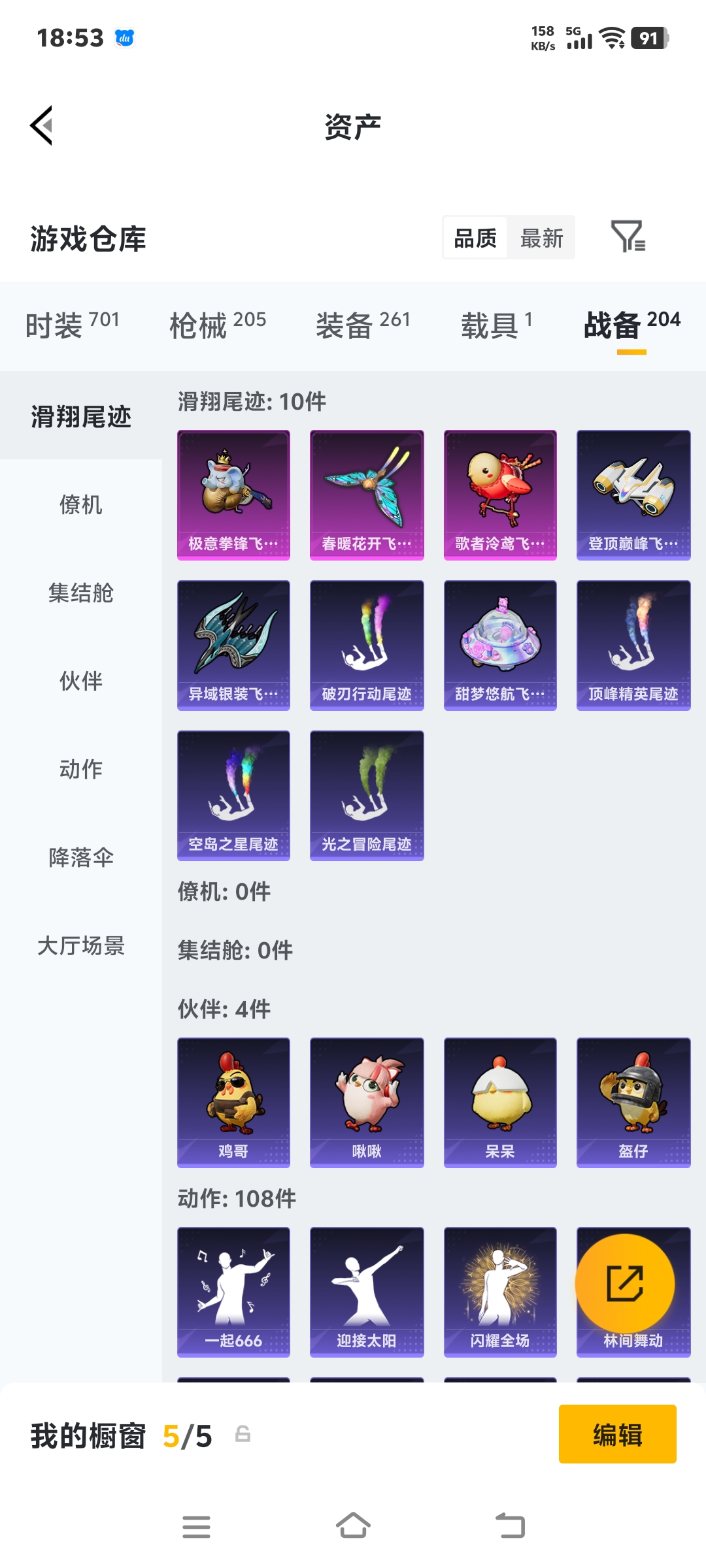Switch sorting to 品质 mode
The width and height of the screenshot is (706, 1568).
pyautogui.click(x=474, y=238)
